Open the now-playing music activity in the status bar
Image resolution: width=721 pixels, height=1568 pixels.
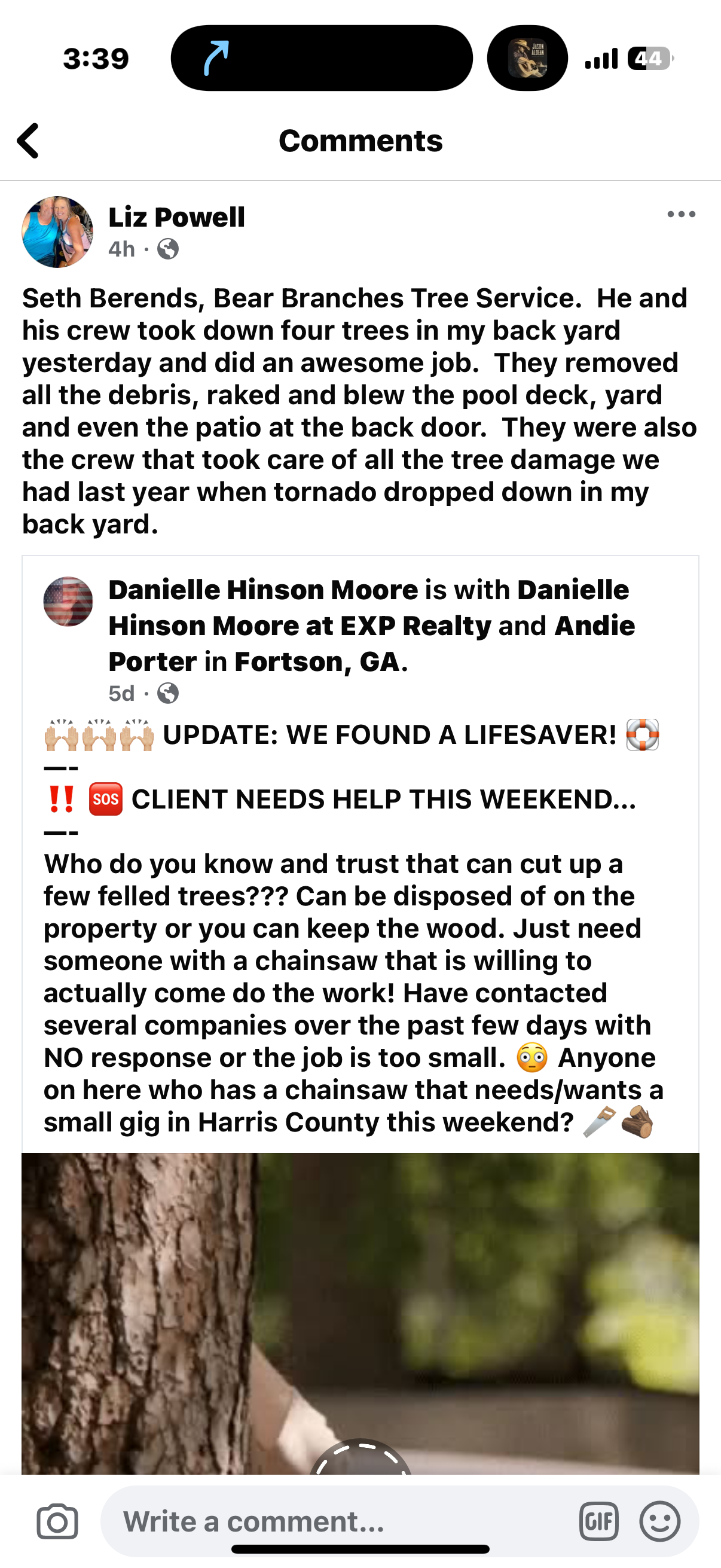tap(527, 59)
